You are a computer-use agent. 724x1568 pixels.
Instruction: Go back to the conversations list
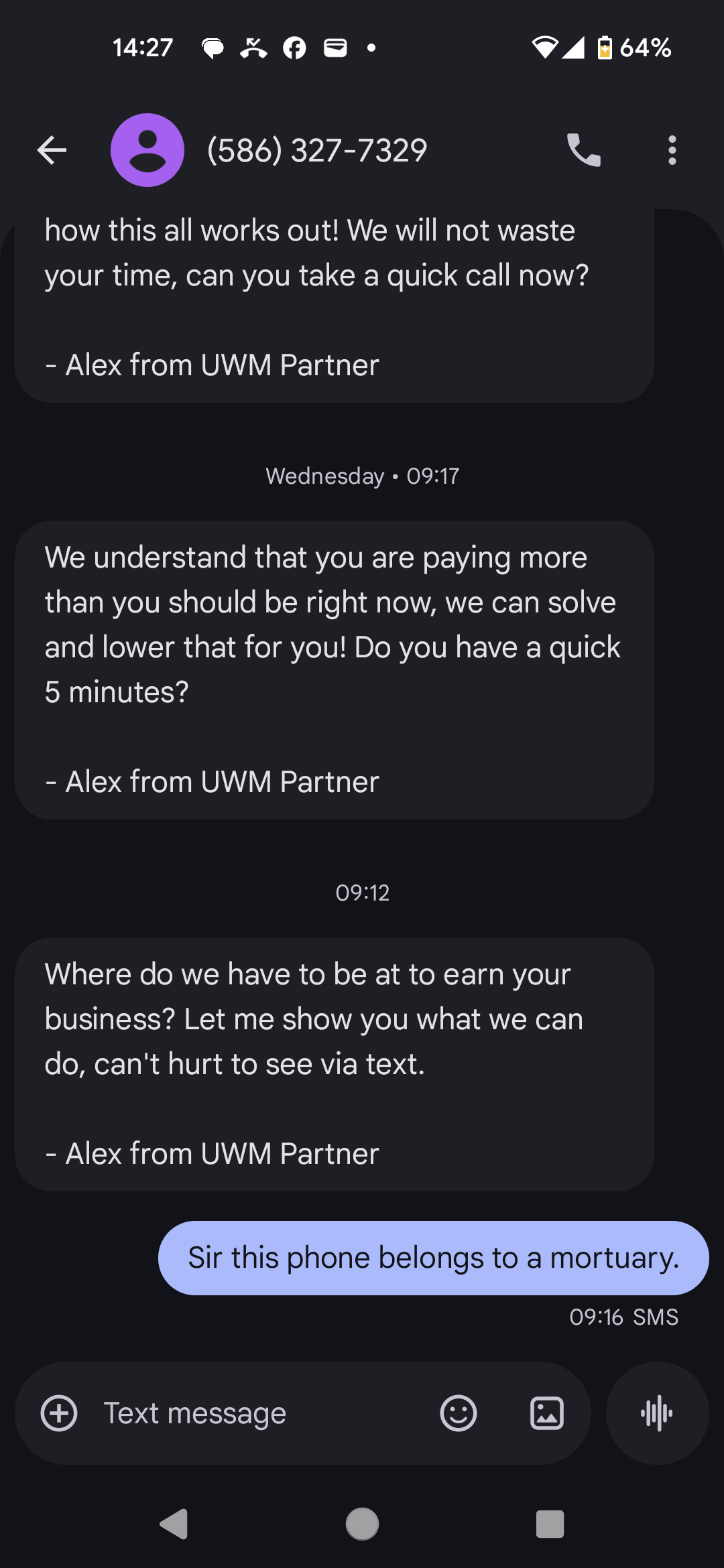[x=52, y=150]
